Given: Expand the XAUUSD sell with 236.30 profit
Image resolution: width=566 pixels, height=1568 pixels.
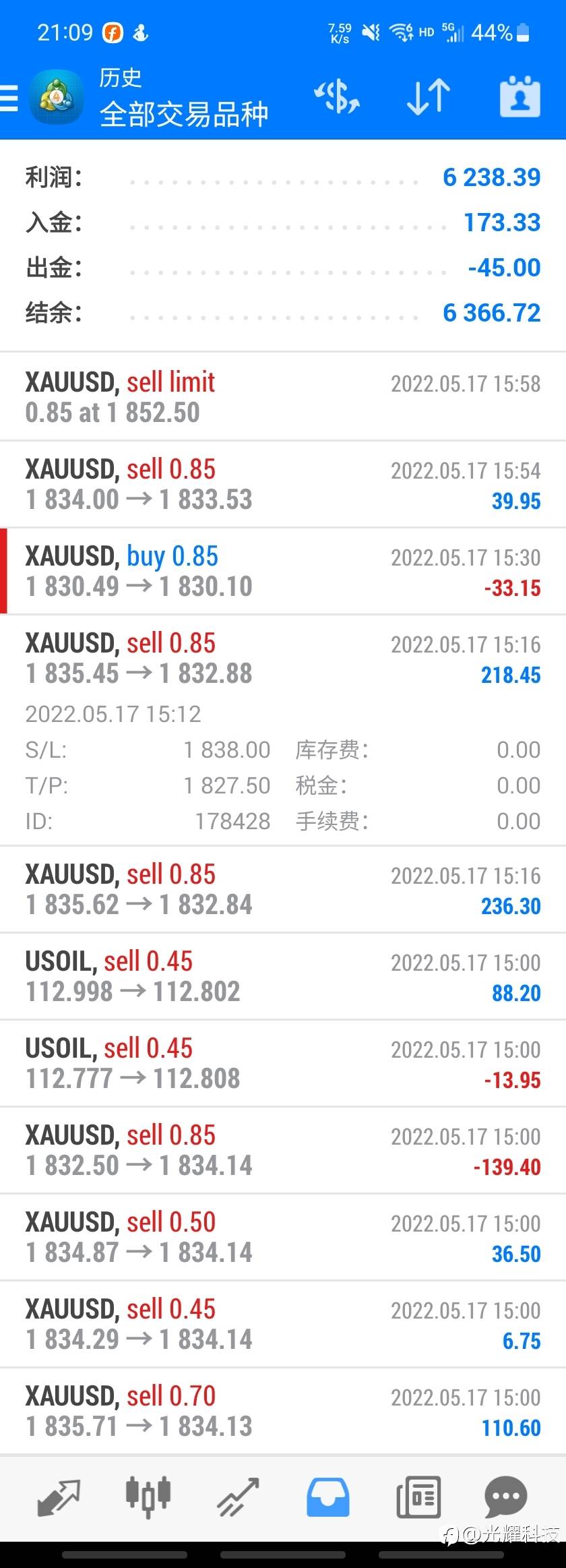Looking at the screenshot, I should pyautogui.click(x=283, y=889).
